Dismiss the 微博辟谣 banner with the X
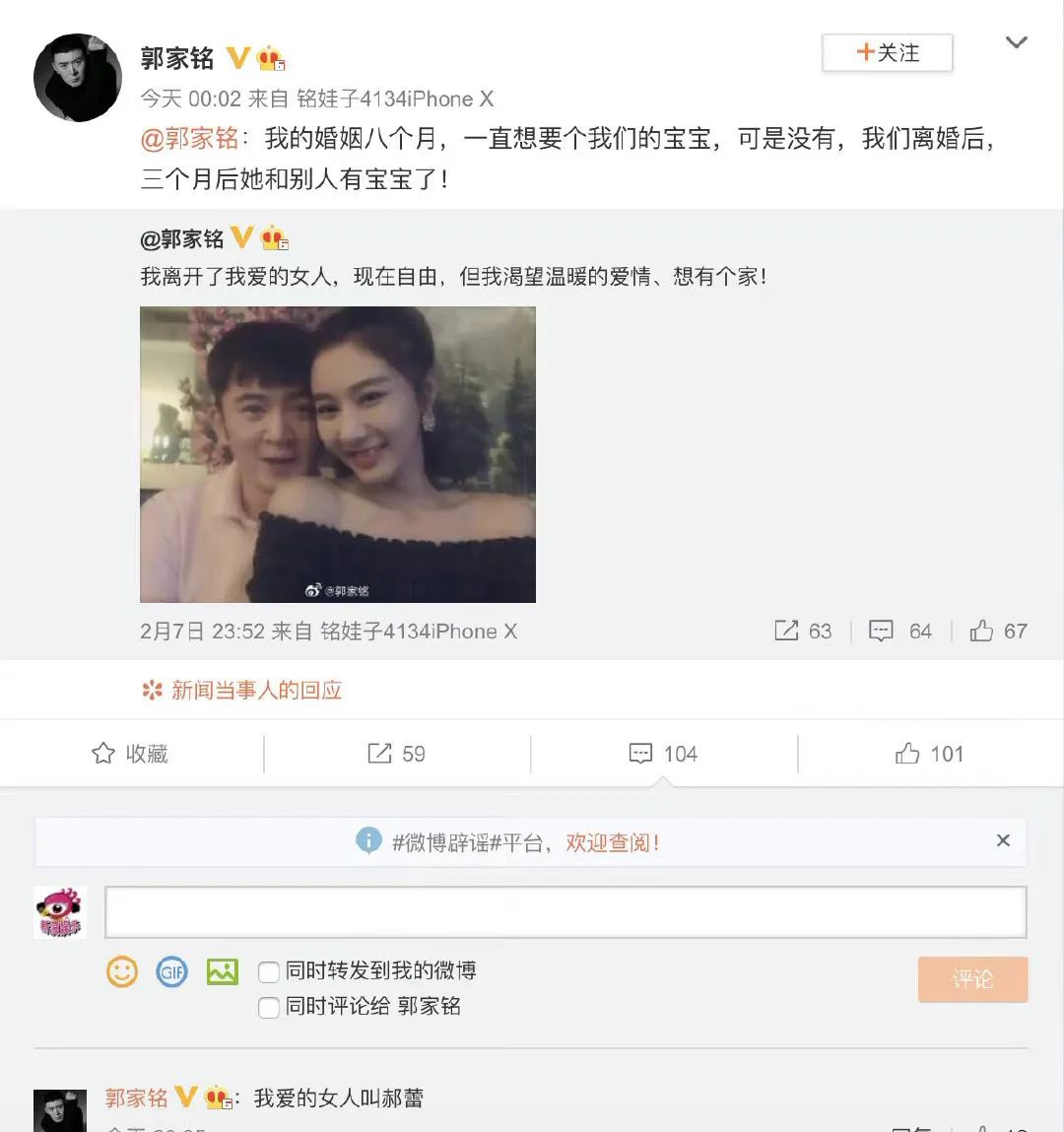The image size is (1064, 1132). point(1003,840)
